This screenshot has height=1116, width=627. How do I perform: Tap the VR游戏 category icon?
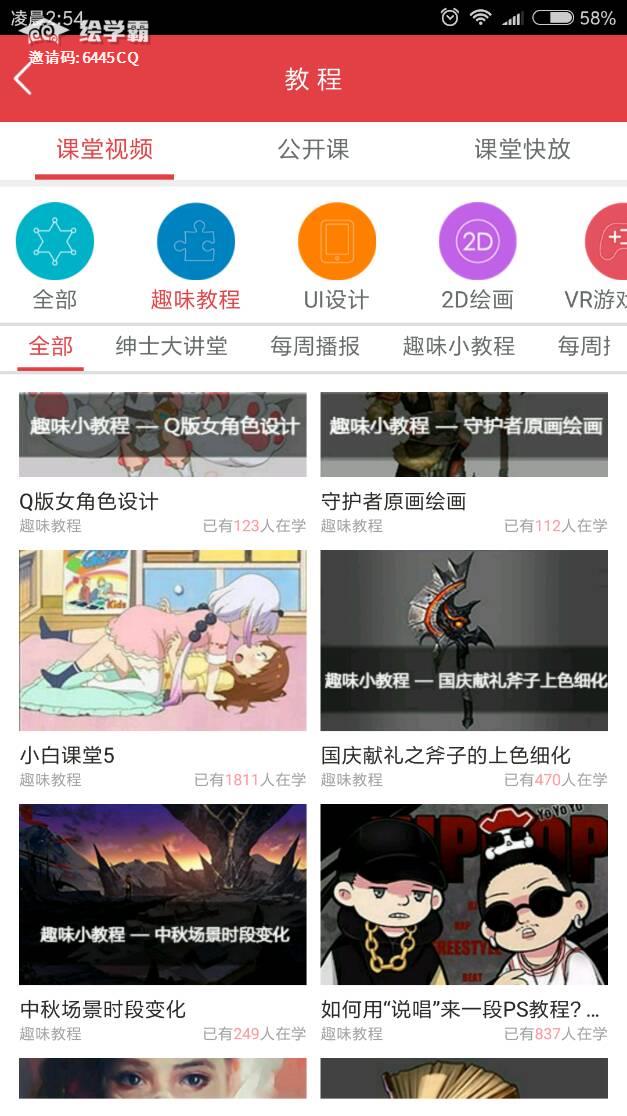pos(606,241)
